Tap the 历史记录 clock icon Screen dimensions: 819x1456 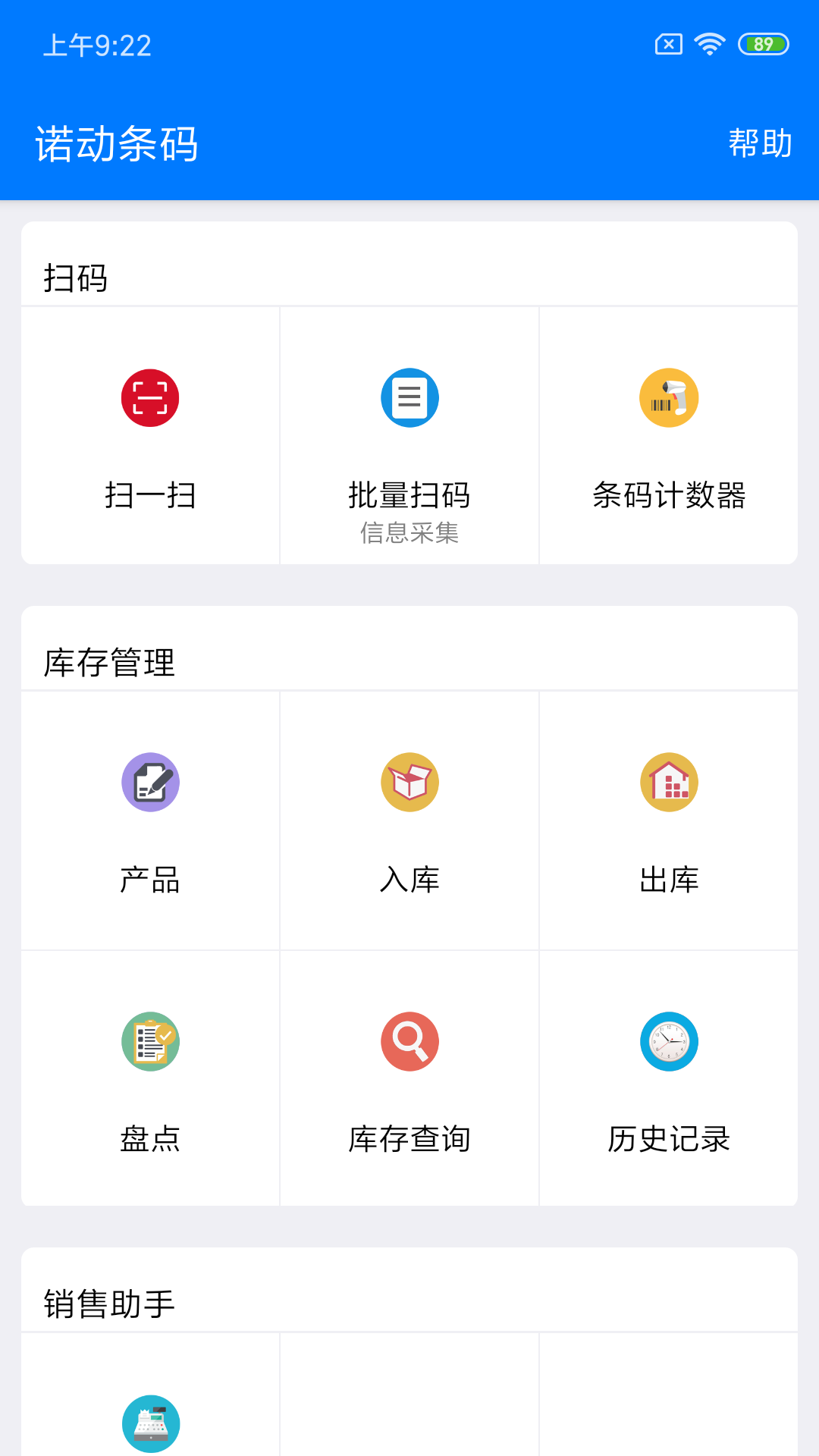(668, 1041)
